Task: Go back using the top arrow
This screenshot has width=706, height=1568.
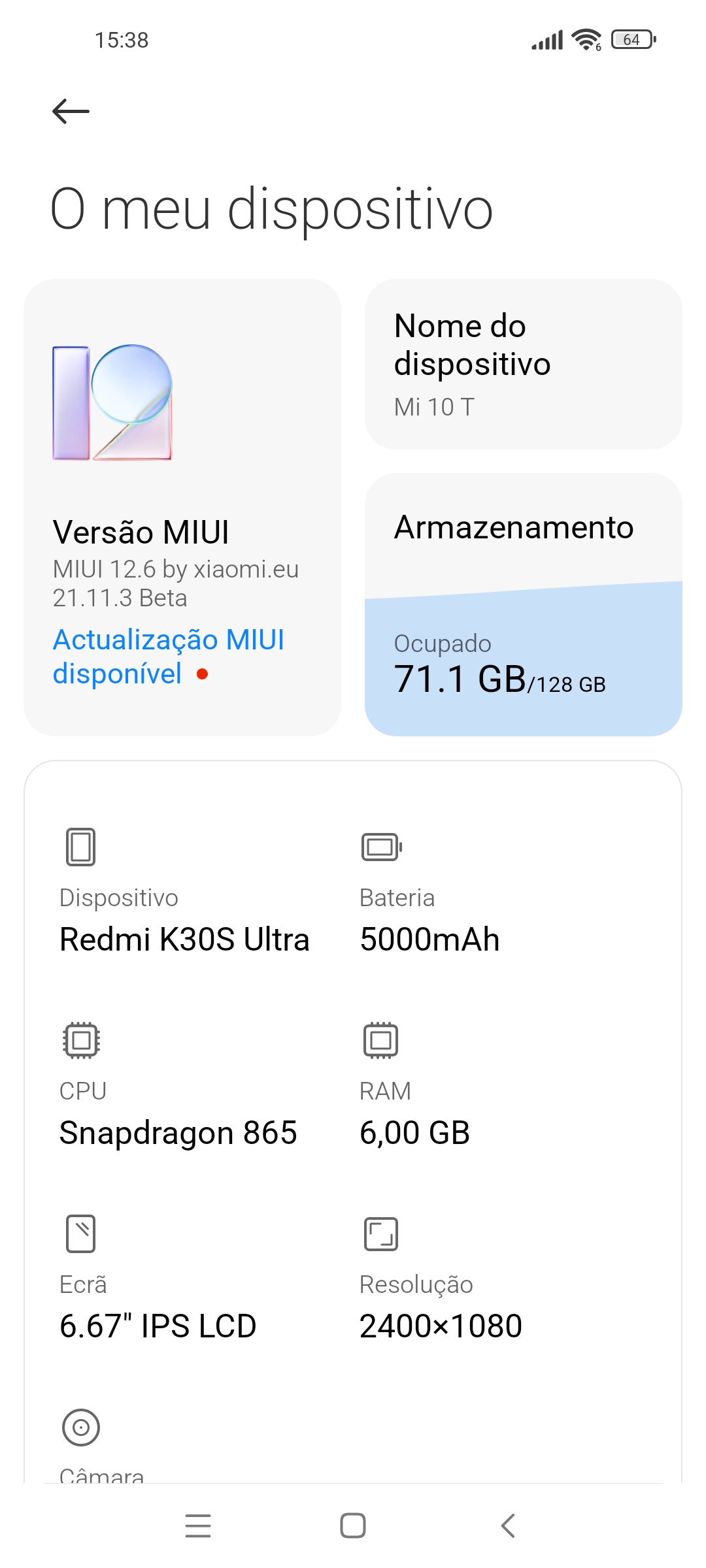Action: click(71, 111)
